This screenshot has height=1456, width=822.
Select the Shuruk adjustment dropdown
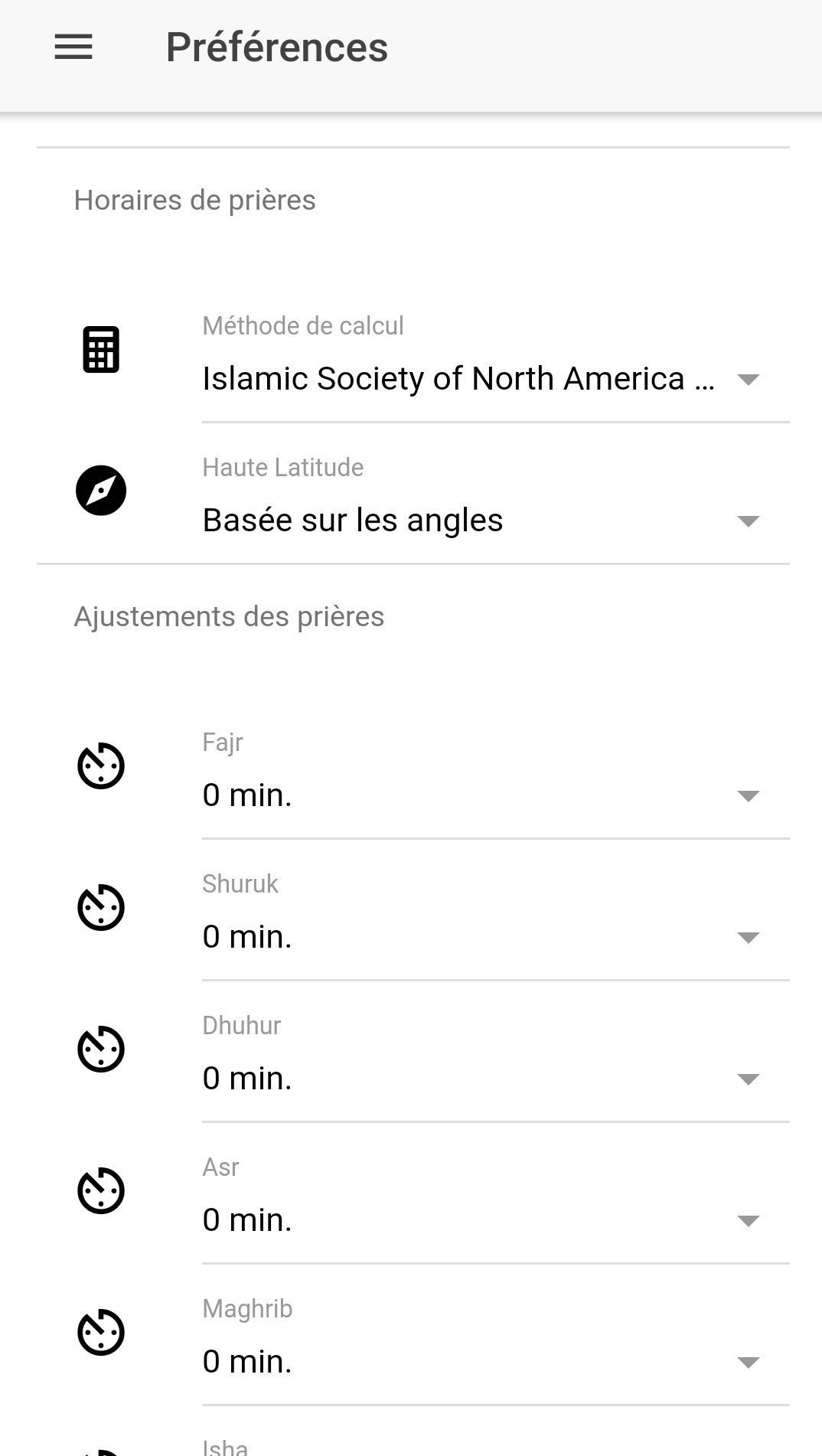pyautogui.click(x=482, y=937)
